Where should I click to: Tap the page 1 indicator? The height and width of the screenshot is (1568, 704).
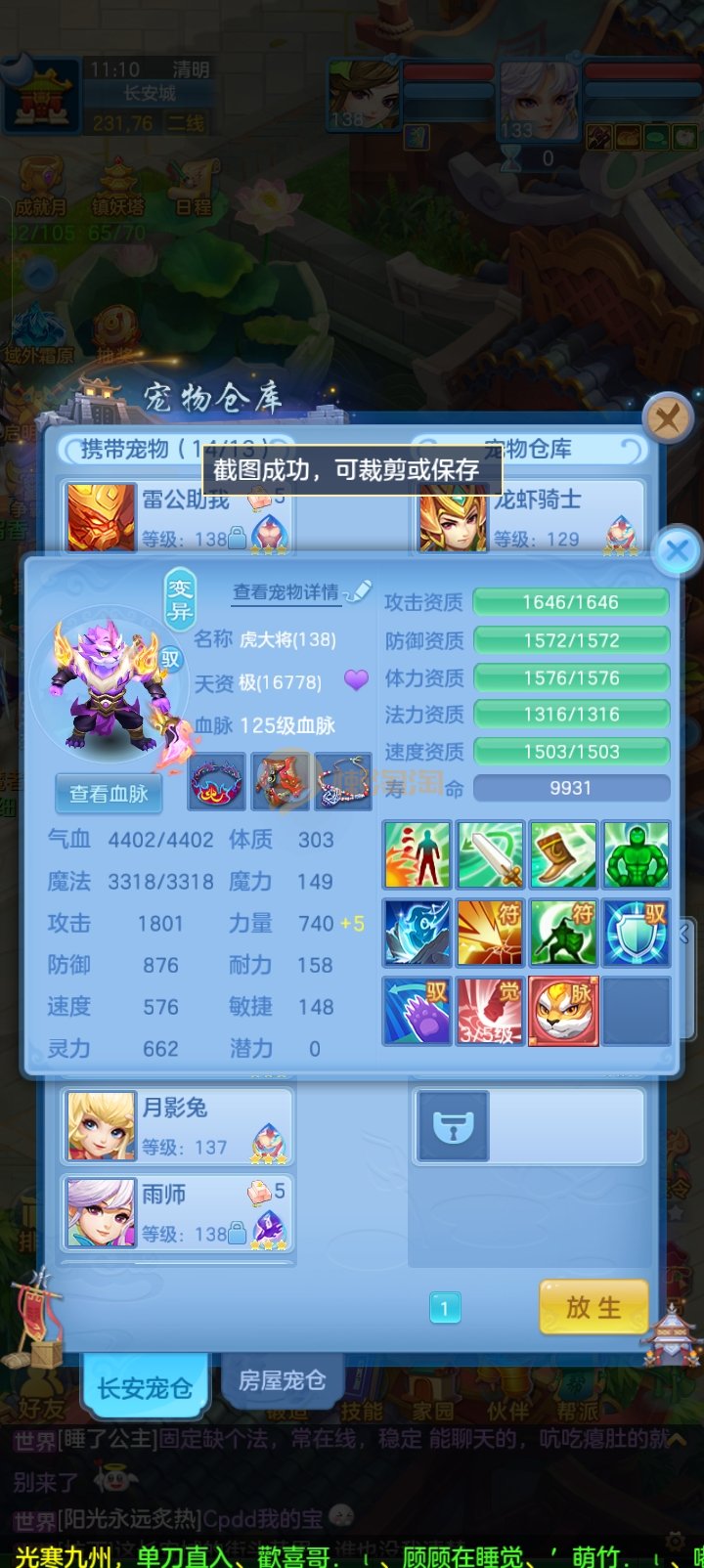coord(444,1308)
